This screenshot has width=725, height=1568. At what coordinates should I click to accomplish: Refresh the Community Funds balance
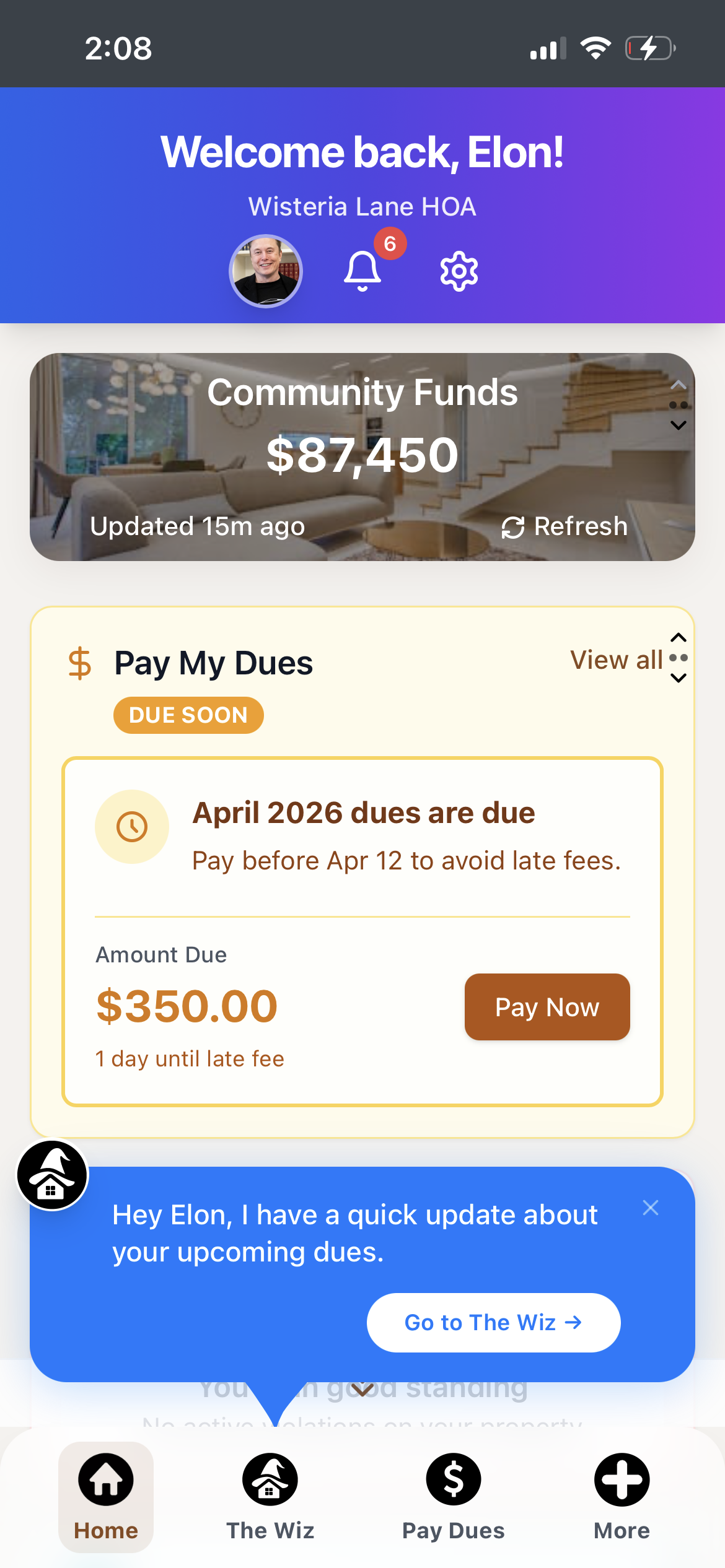click(564, 526)
